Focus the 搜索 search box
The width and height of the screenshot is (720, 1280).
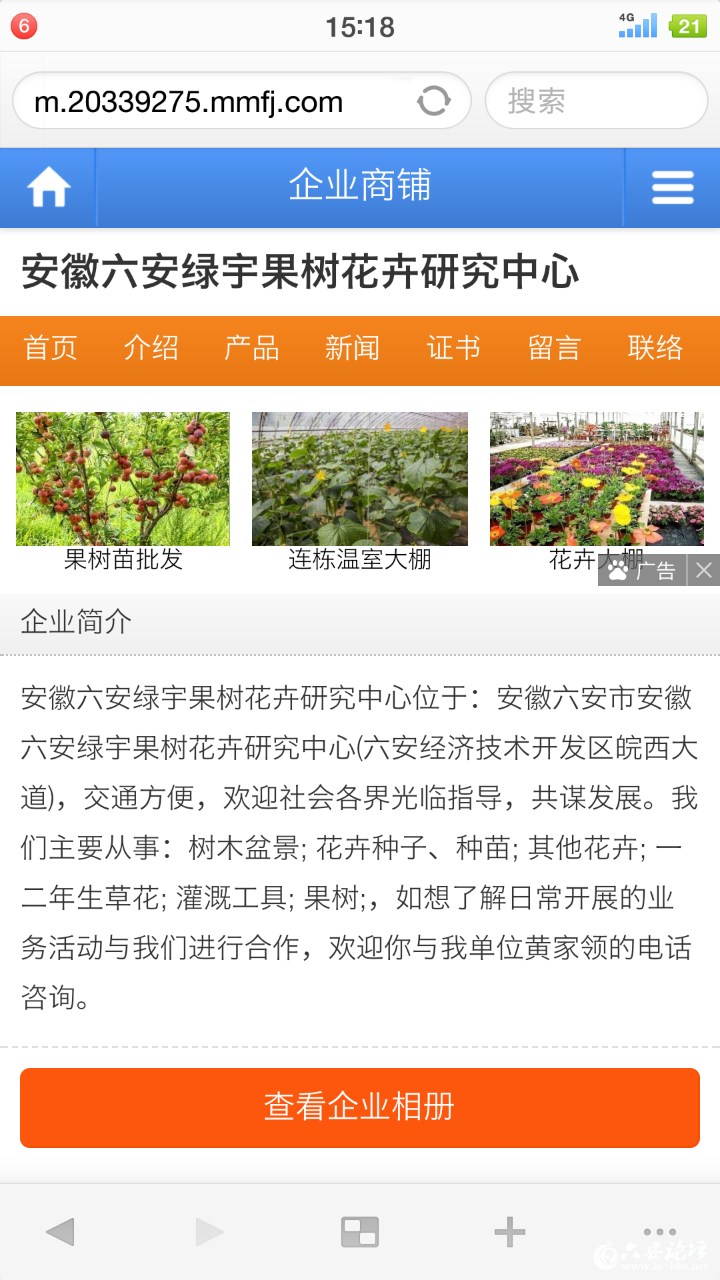tap(596, 101)
